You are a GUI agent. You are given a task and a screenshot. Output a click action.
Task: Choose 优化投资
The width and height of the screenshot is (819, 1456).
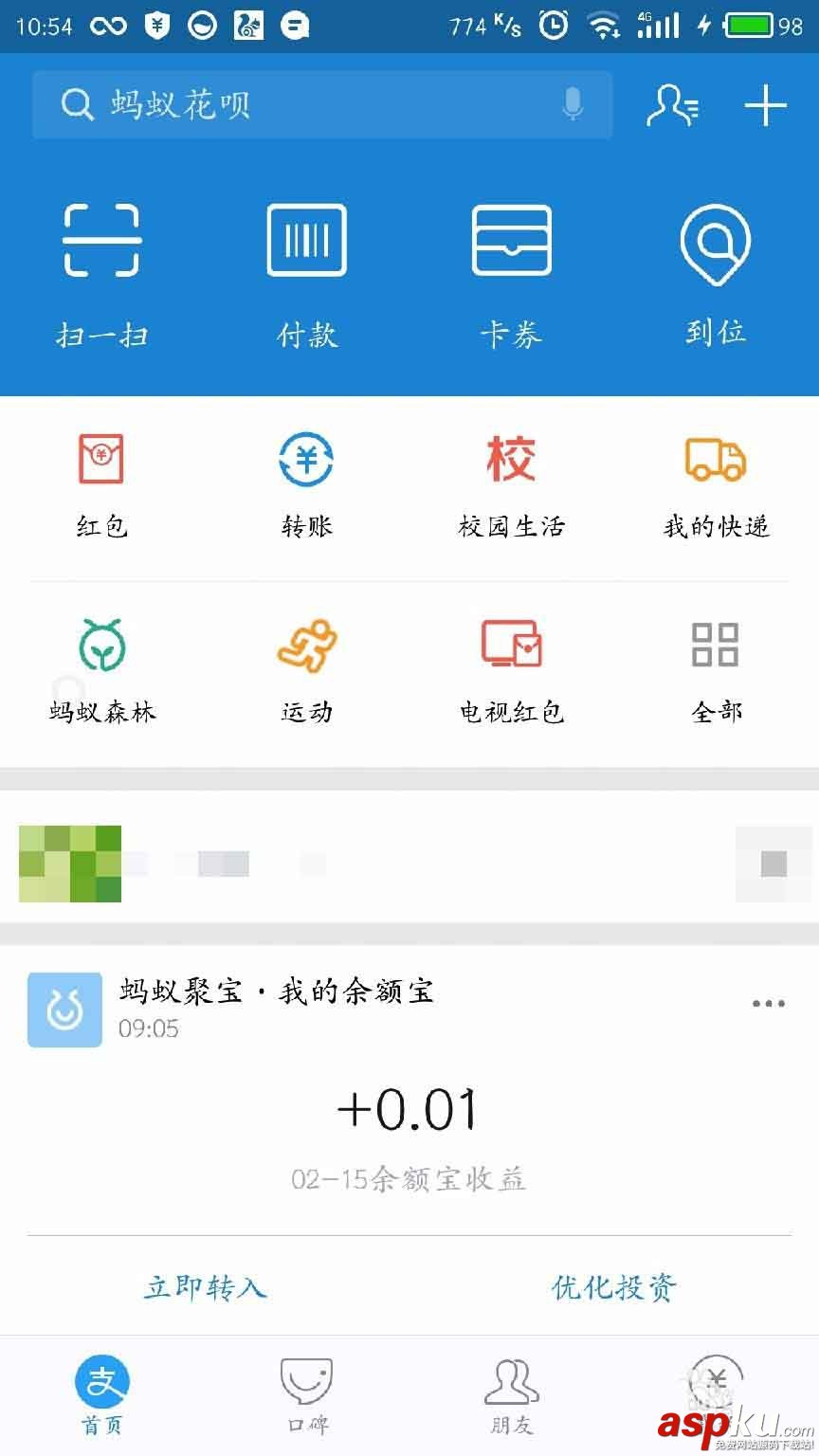(x=614, y=1287)
